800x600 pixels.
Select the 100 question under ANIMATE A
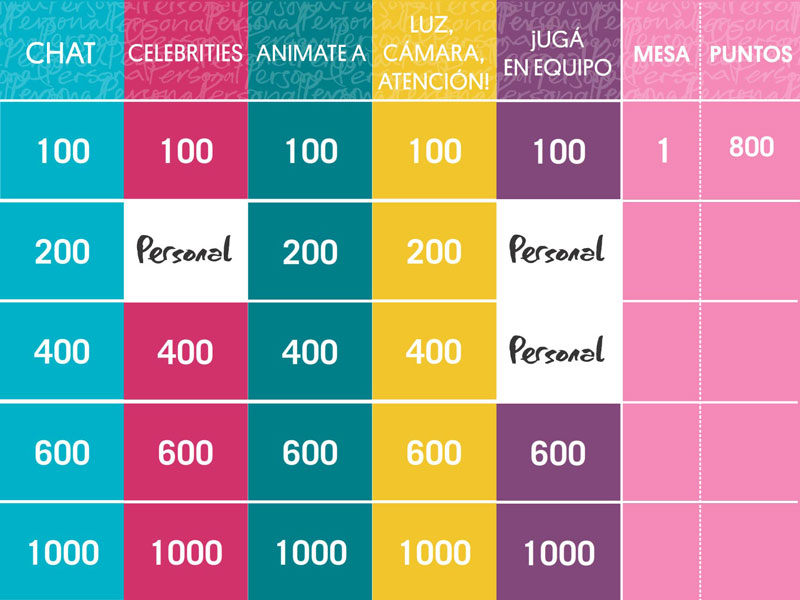(310, 151)
